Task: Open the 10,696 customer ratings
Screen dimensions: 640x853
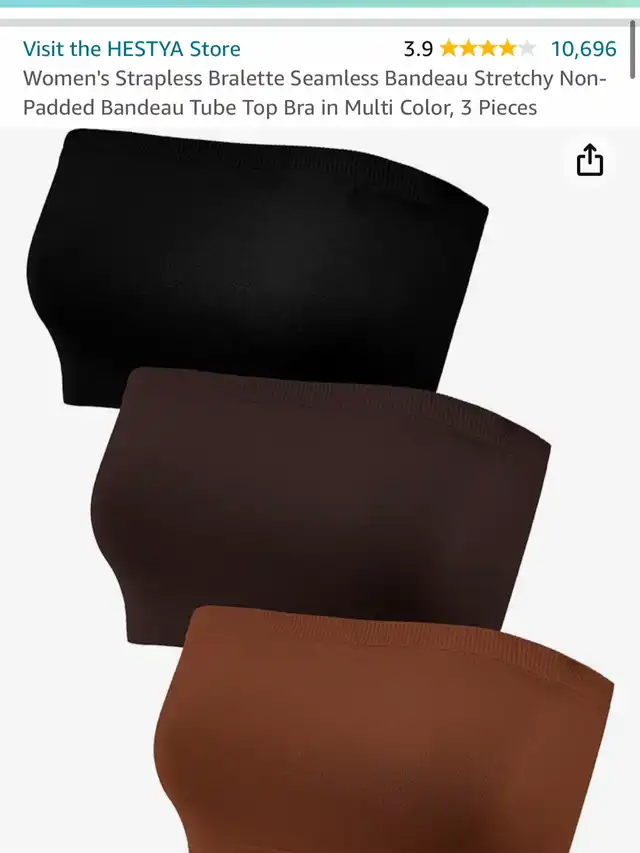Action: (x=583, y=48)
